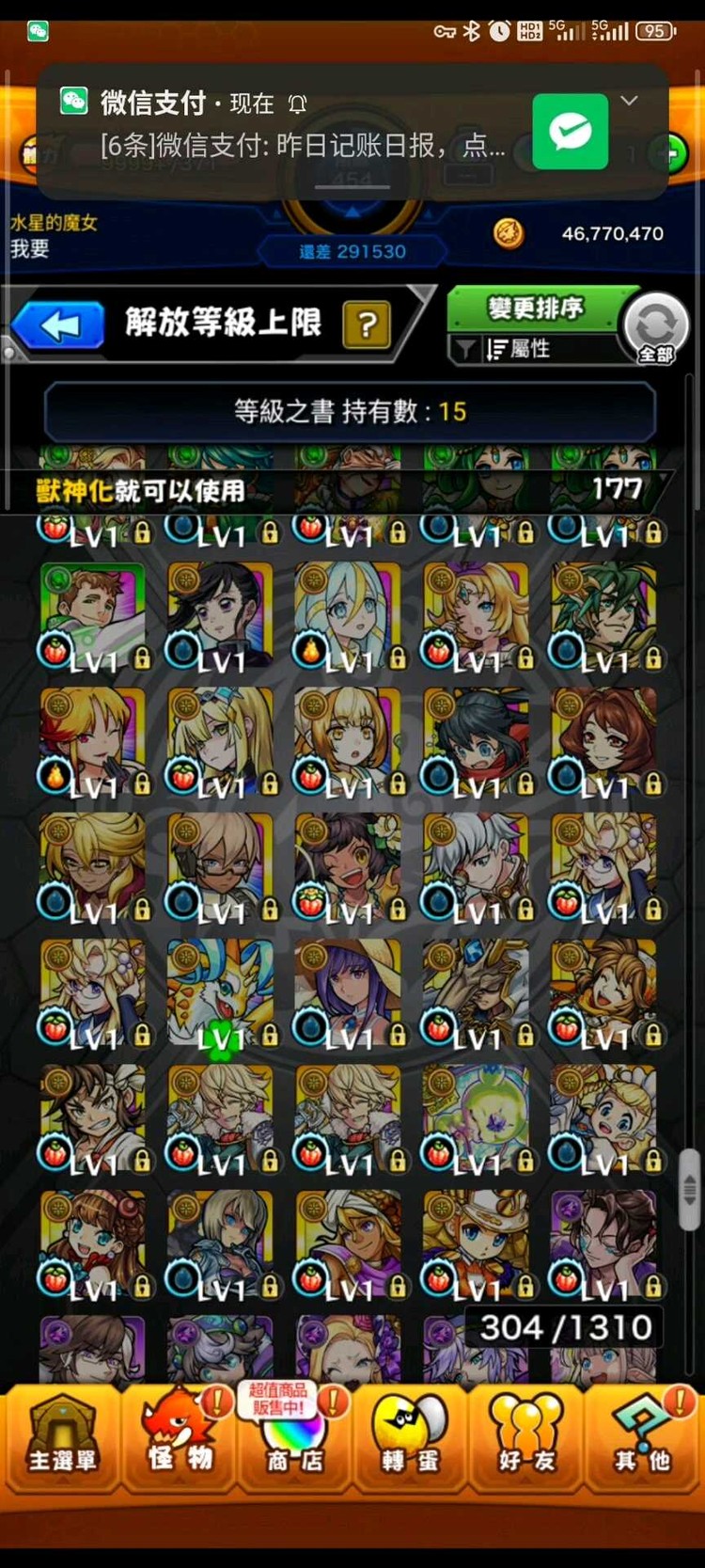705x1568 pixels.
Task: Select the purple-haired monster with straw hat
Action: [349, 992]
